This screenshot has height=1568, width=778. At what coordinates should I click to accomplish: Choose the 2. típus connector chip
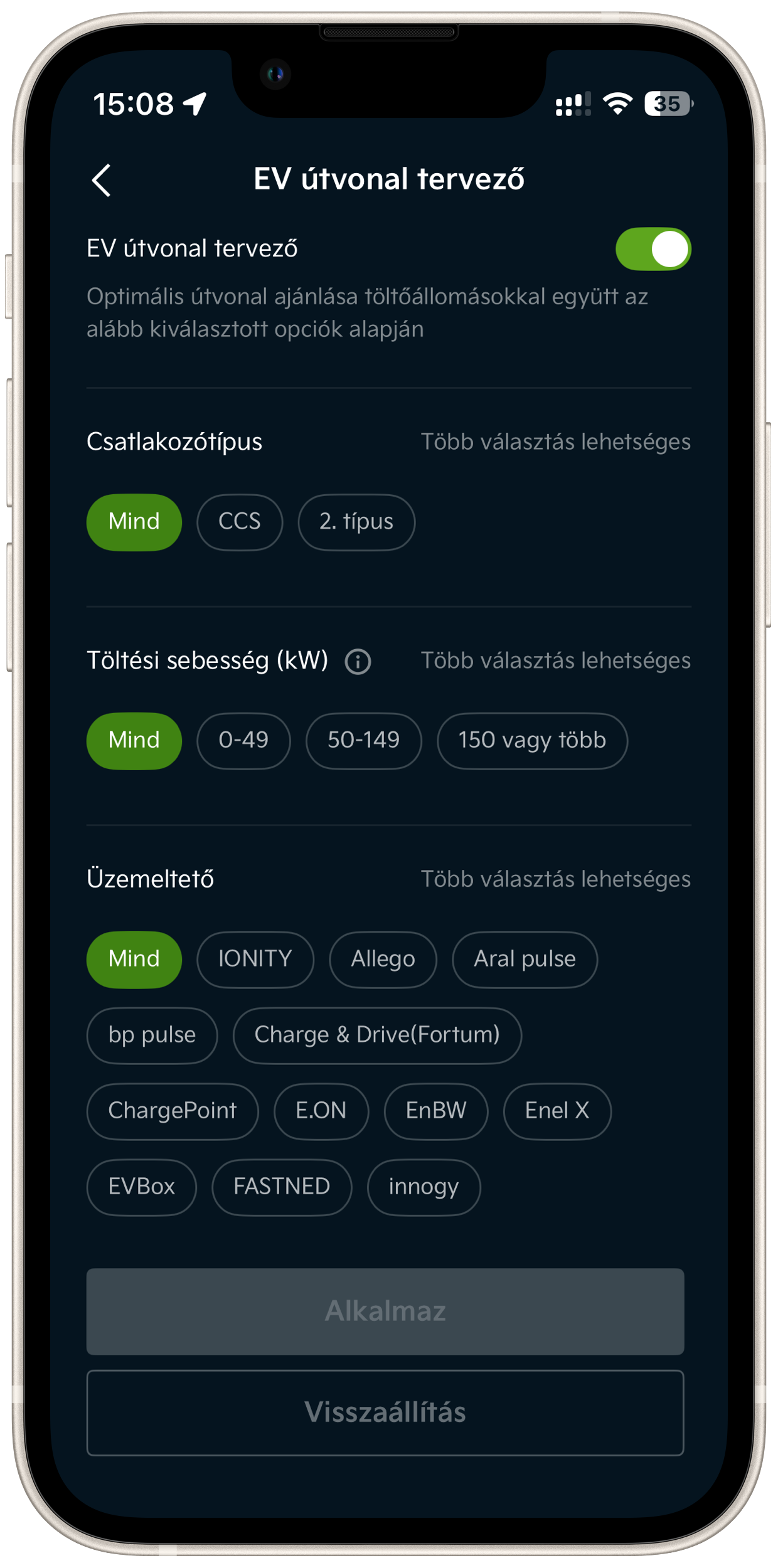(356, 522)
